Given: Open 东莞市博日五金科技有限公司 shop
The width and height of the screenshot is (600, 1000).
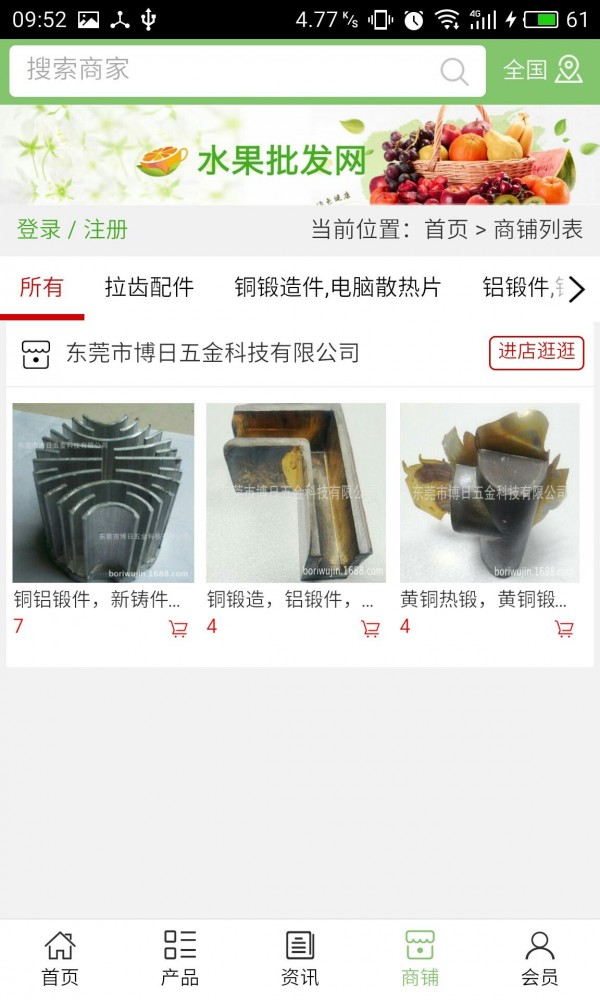Looking at the screenshot, I should (x=213, y=353).
